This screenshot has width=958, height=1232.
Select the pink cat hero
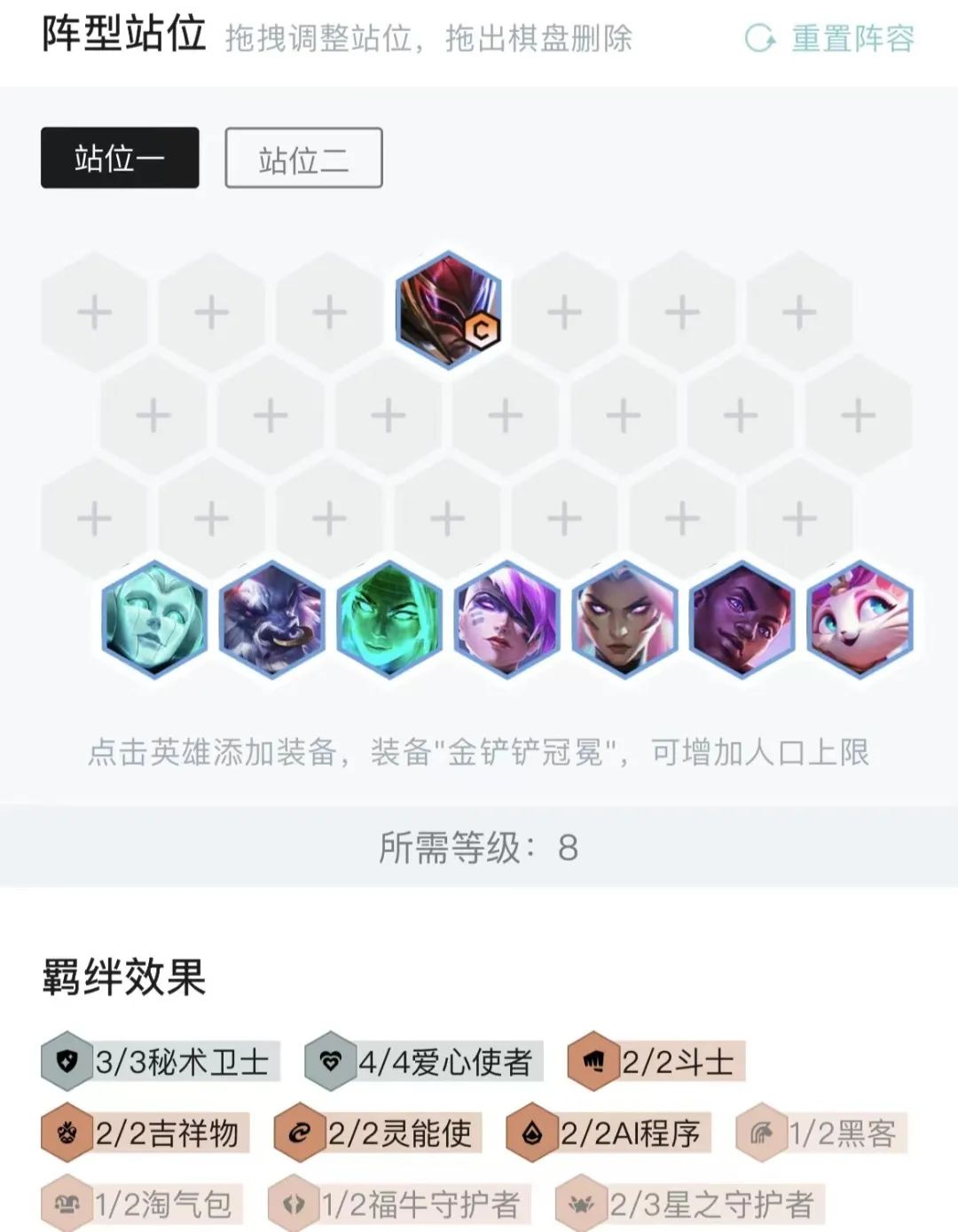pyautogui.click(x=860, y=618)
